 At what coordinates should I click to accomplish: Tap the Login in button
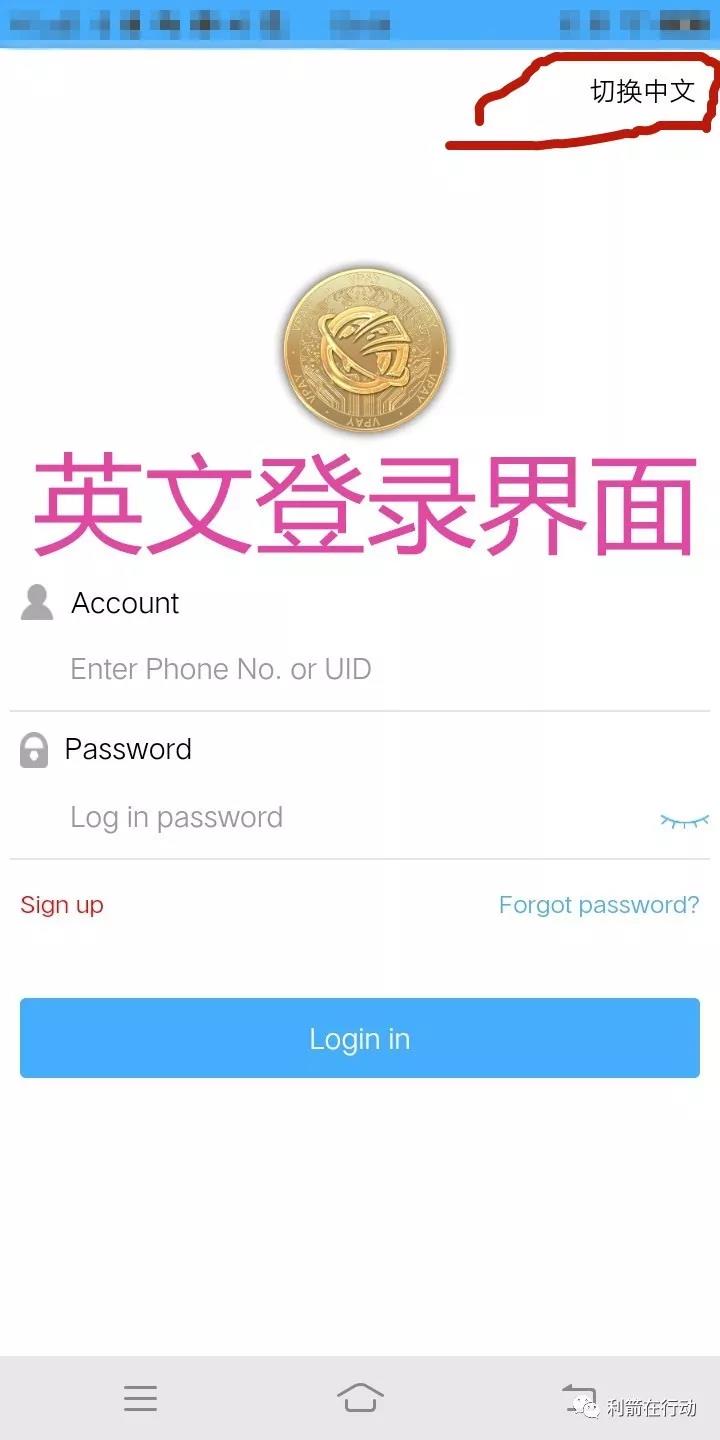360,1038
